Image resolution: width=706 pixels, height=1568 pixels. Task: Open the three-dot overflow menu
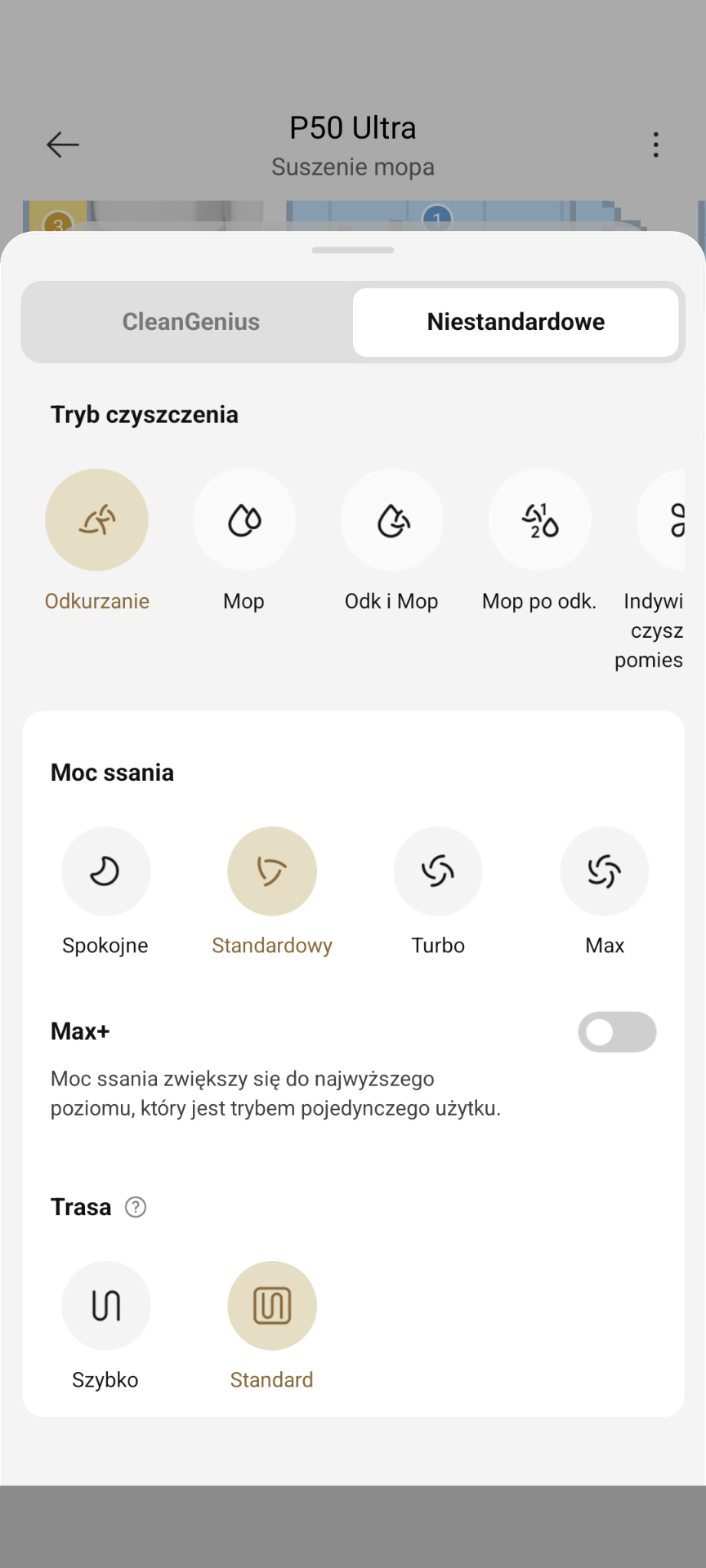tap(655, 145)
